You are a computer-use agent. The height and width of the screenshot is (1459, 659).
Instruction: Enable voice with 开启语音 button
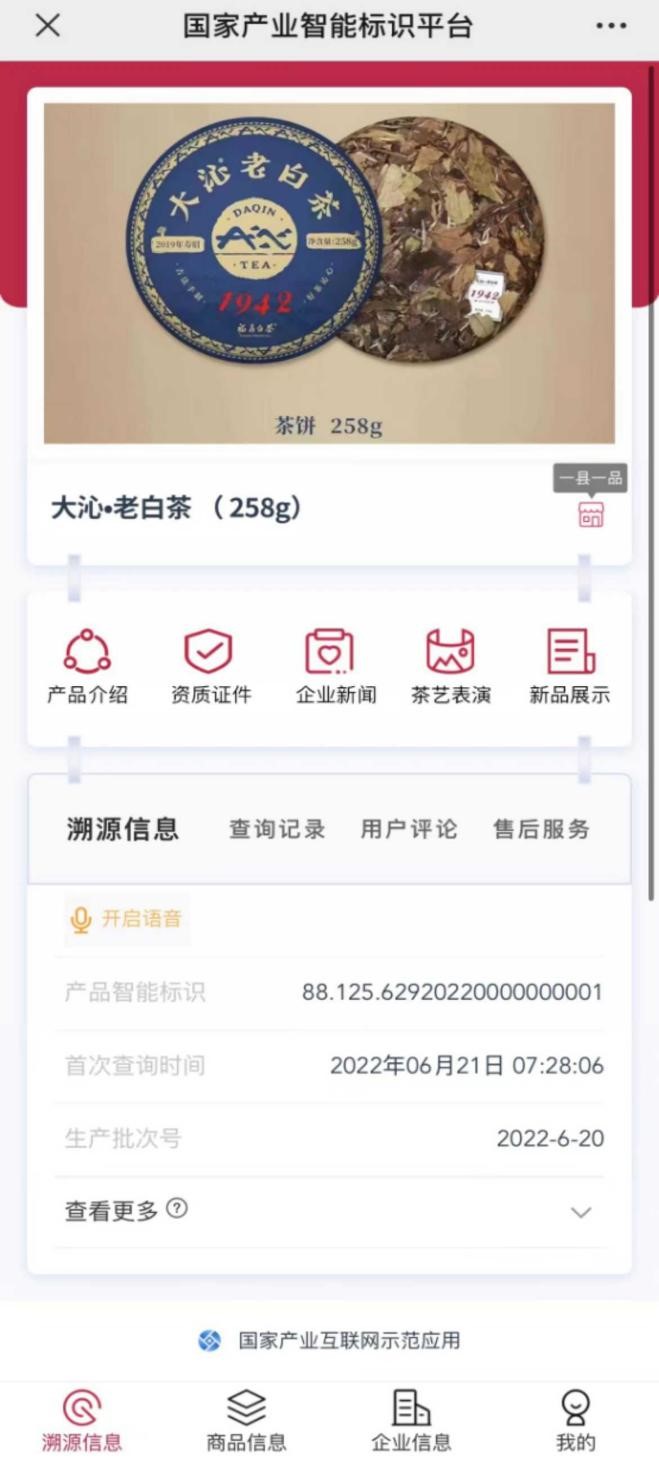tap(127, 919)
